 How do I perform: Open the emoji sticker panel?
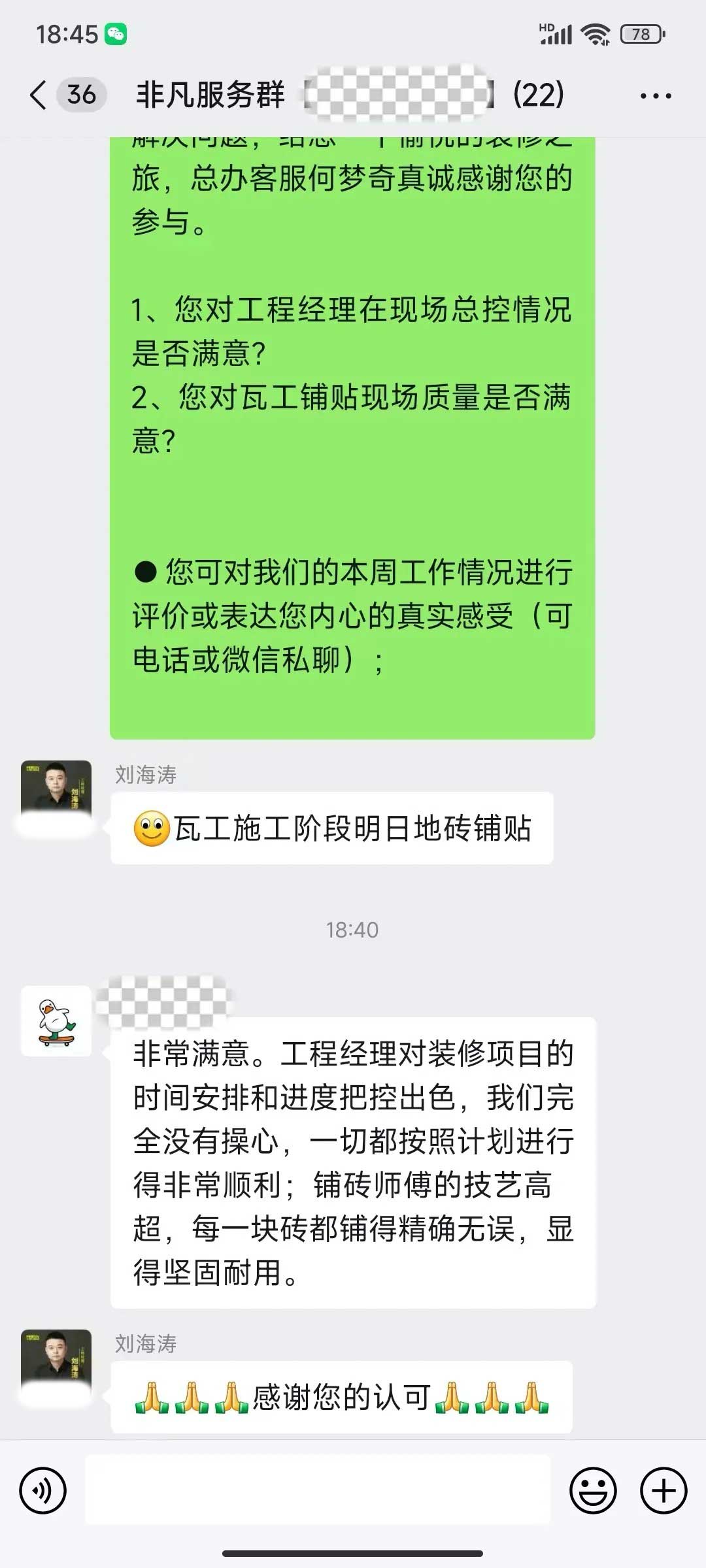pyautogui.click(x=593, y=1491)
